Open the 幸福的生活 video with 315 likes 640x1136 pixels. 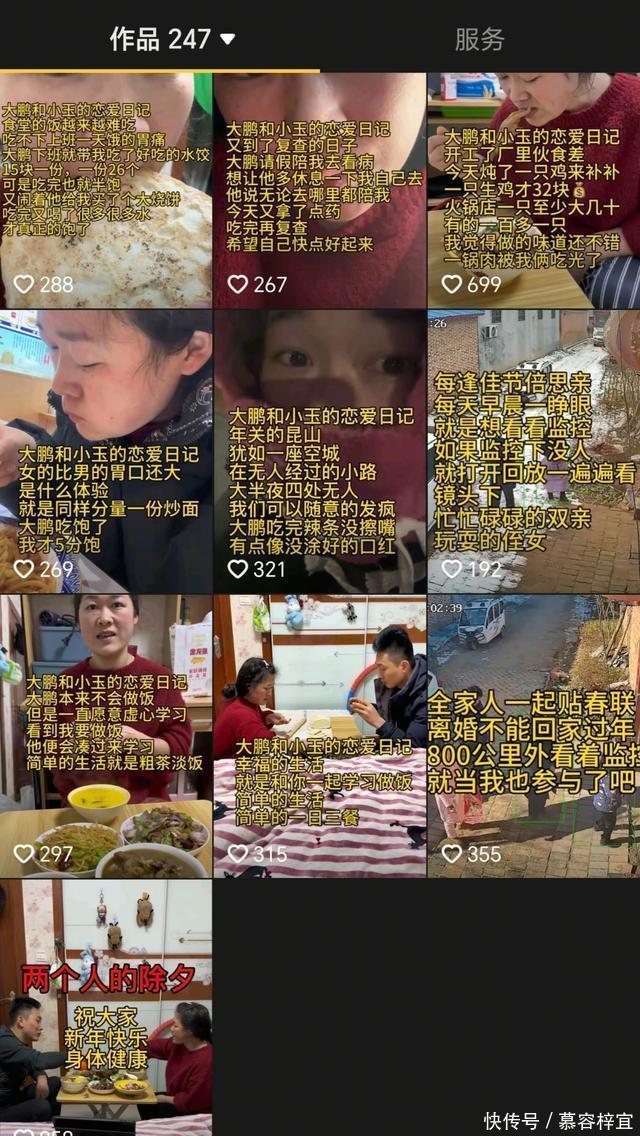[319, 735]
